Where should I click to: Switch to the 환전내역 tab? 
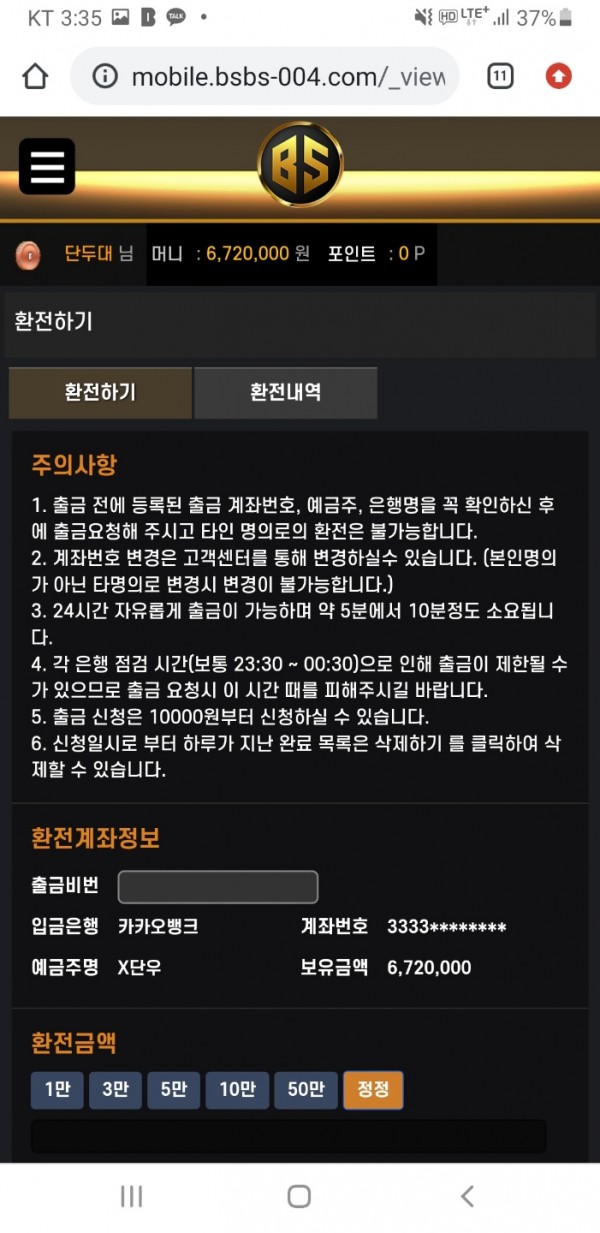(x=285, y=392)
